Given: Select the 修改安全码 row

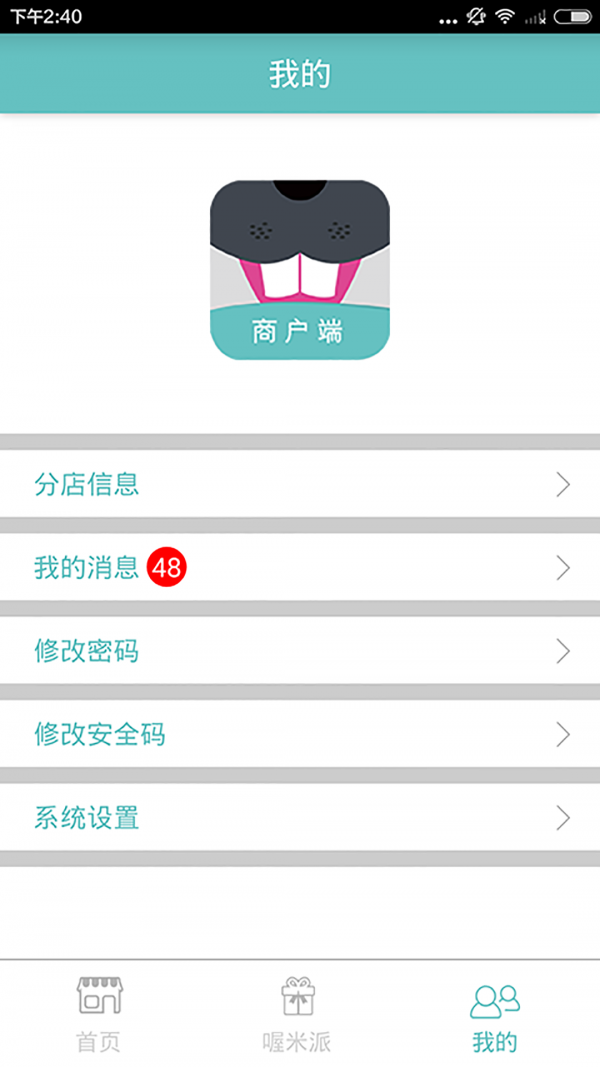Looking at the screenshot, I should (300, 735).
